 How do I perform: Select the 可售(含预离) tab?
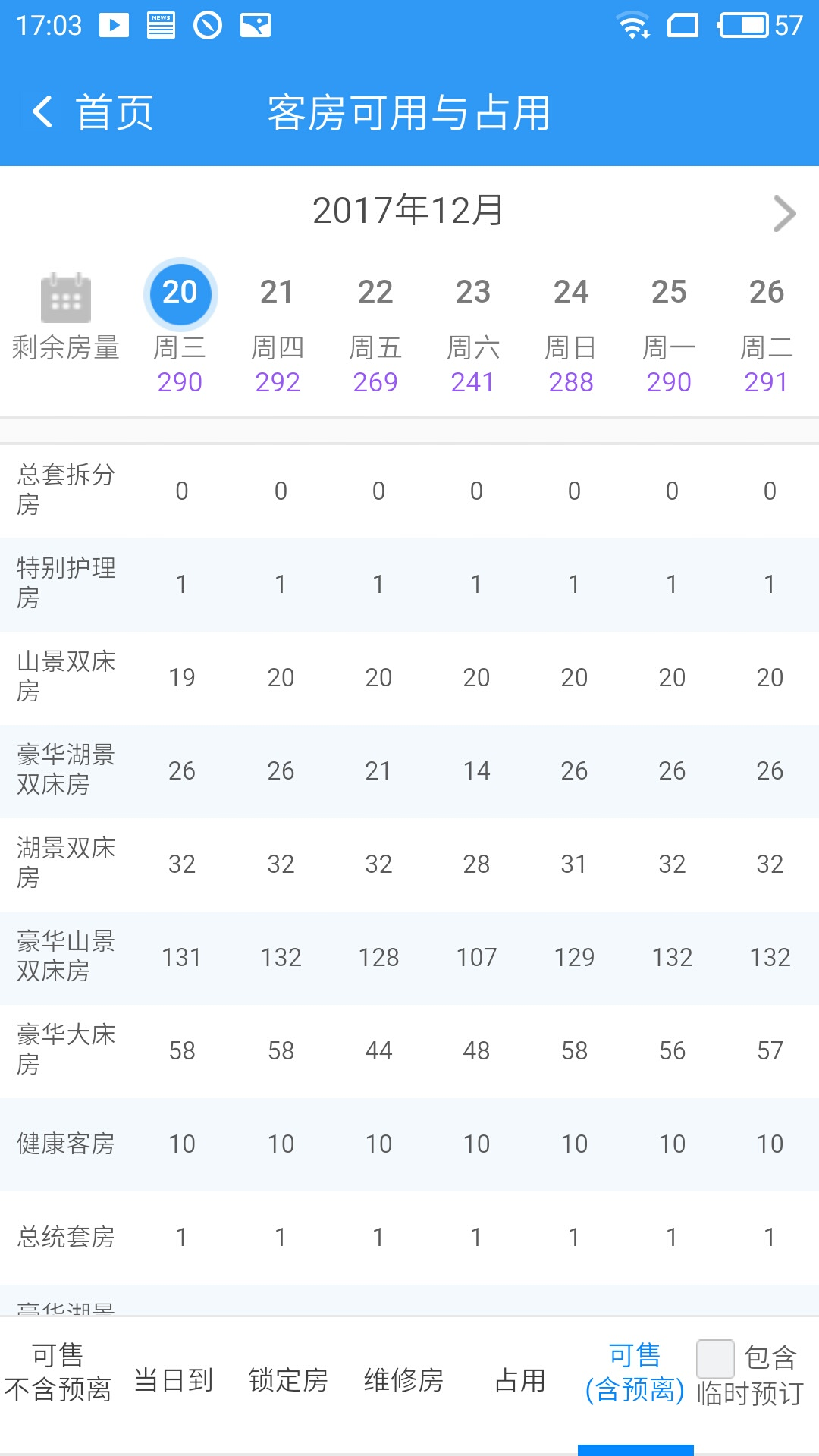(635, 1373)
